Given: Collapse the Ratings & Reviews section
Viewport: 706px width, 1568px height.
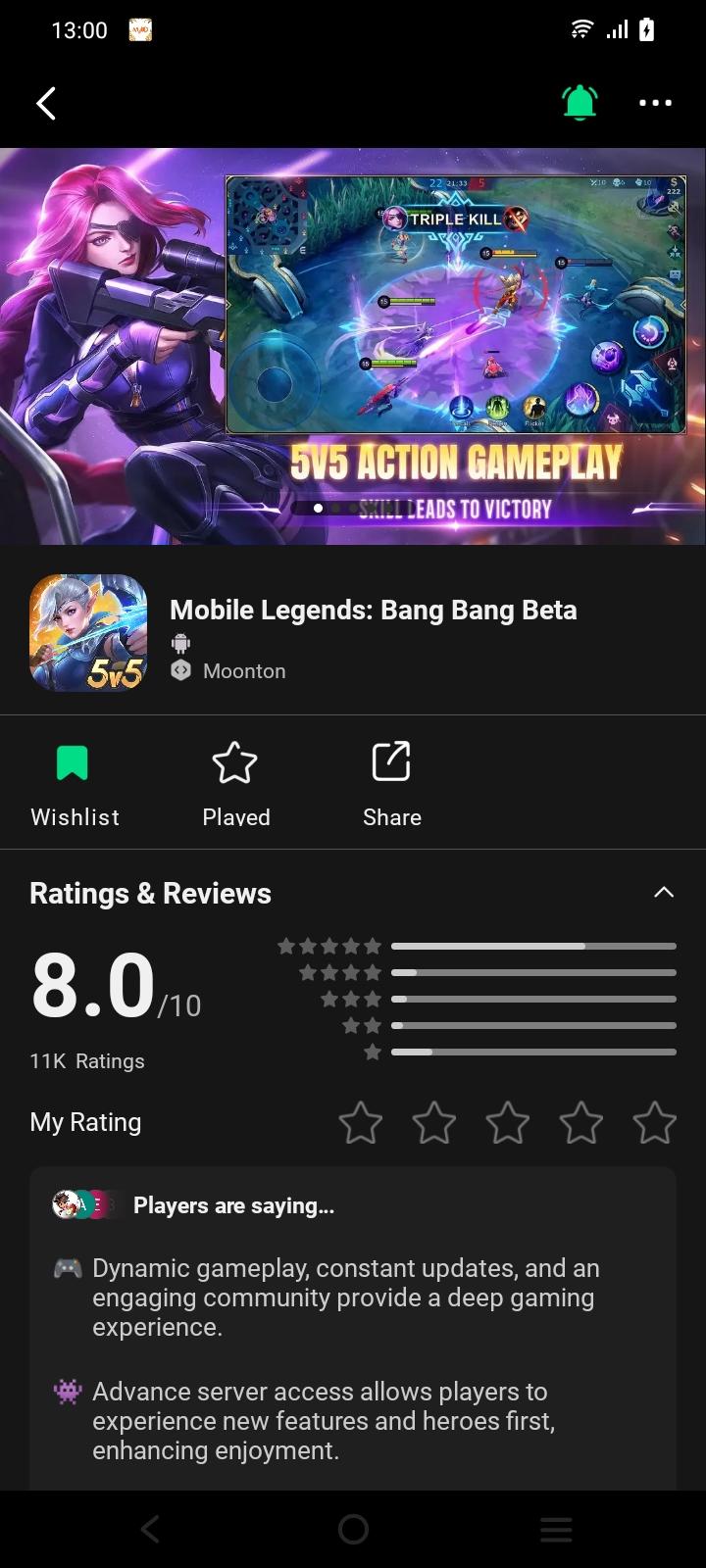Looking at the screenshot, I should click(x=664, y=892).
